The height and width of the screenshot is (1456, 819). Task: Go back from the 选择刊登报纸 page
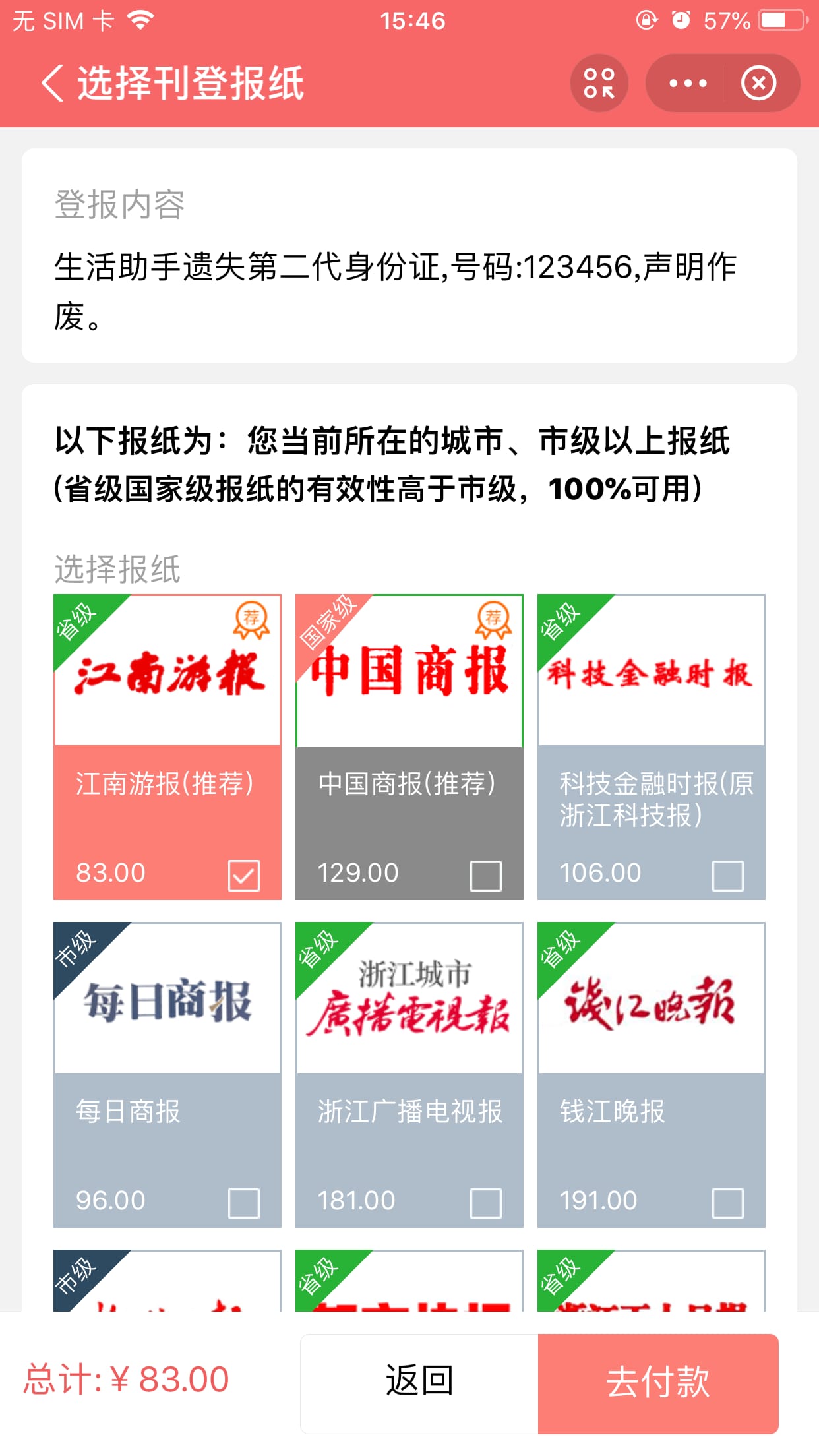[x=53, y=83]
